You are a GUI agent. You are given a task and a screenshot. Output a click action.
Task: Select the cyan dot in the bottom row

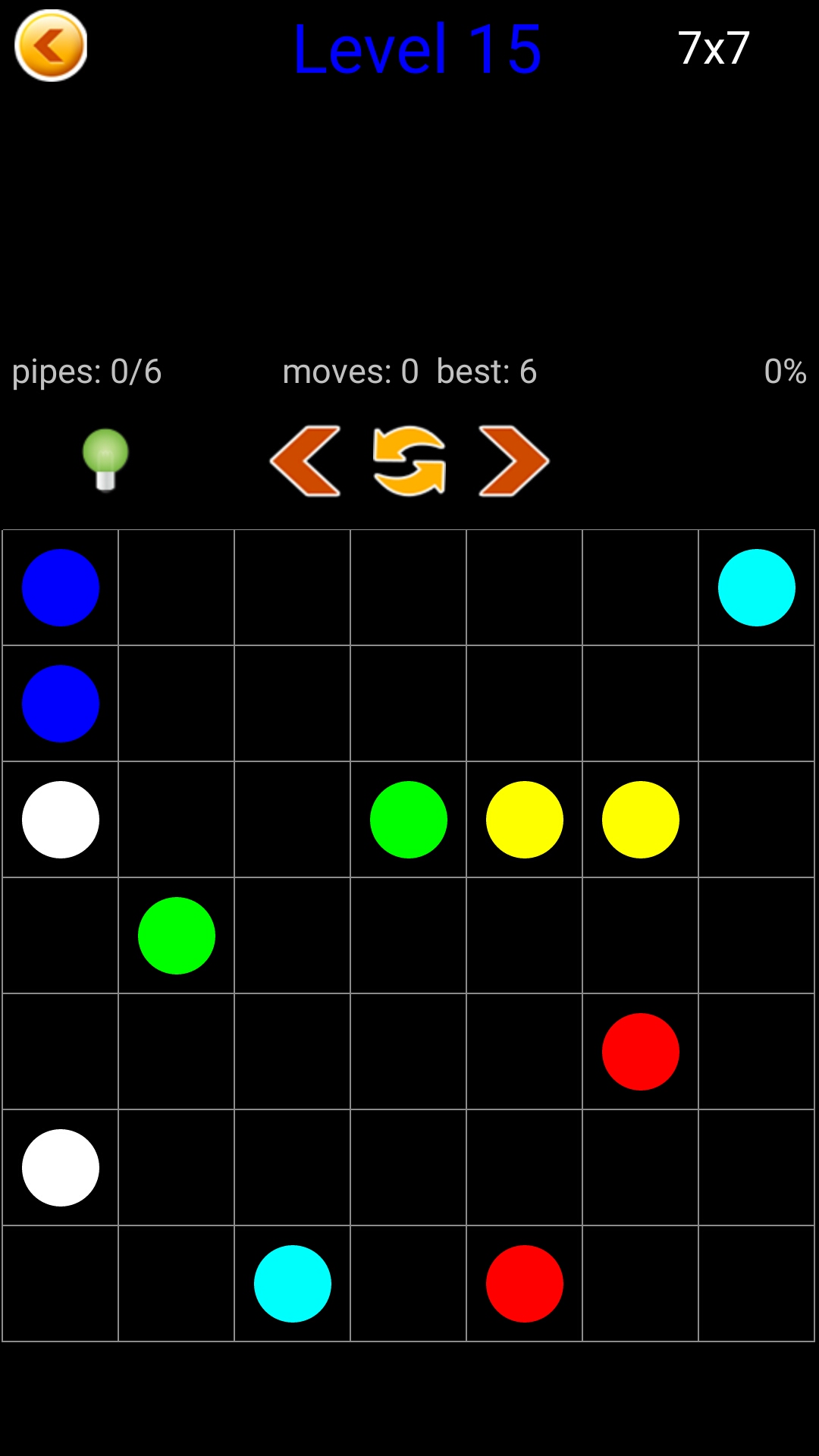tap(293, 1284)
